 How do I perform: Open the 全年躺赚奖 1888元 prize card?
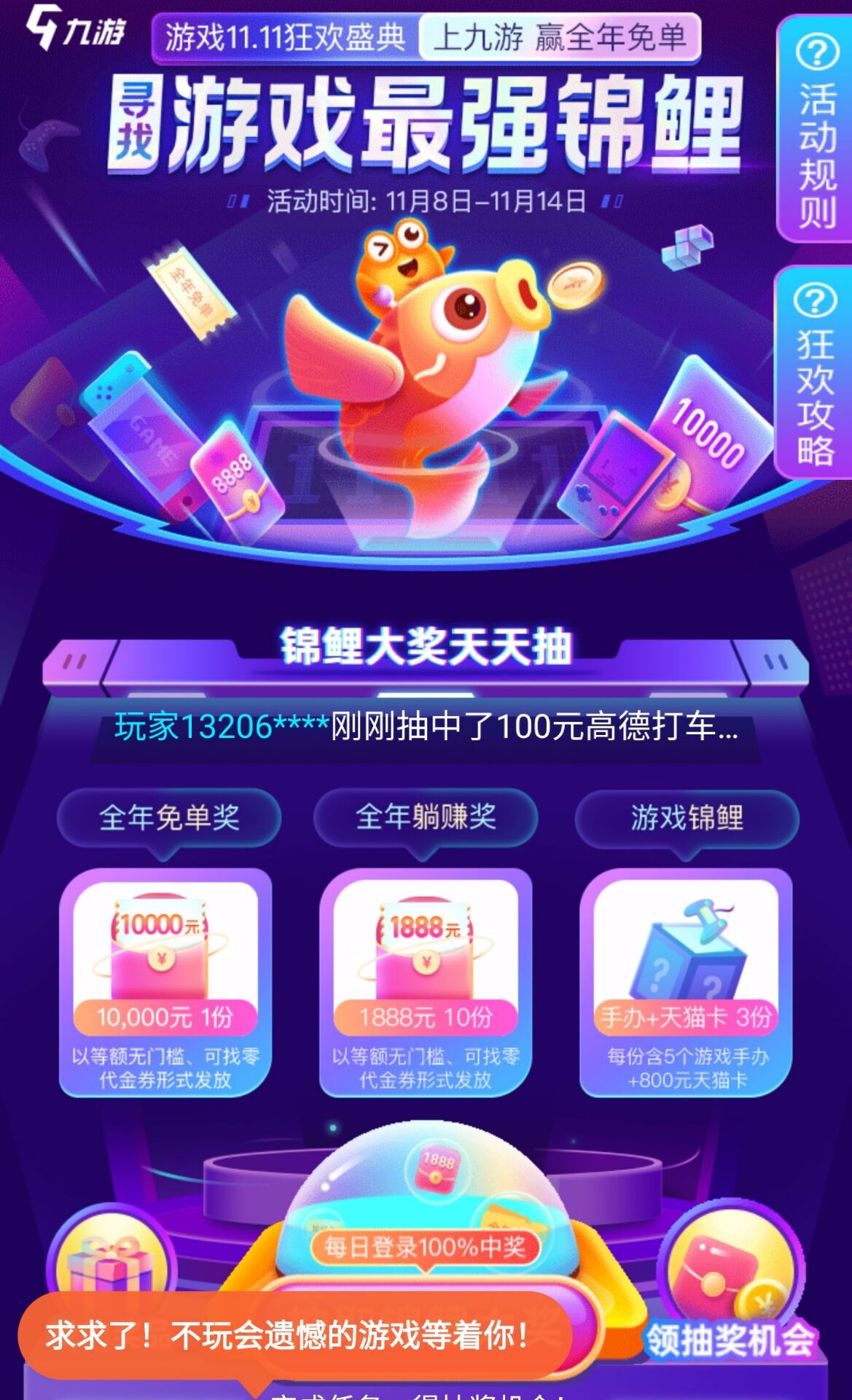tap(426, 982)
